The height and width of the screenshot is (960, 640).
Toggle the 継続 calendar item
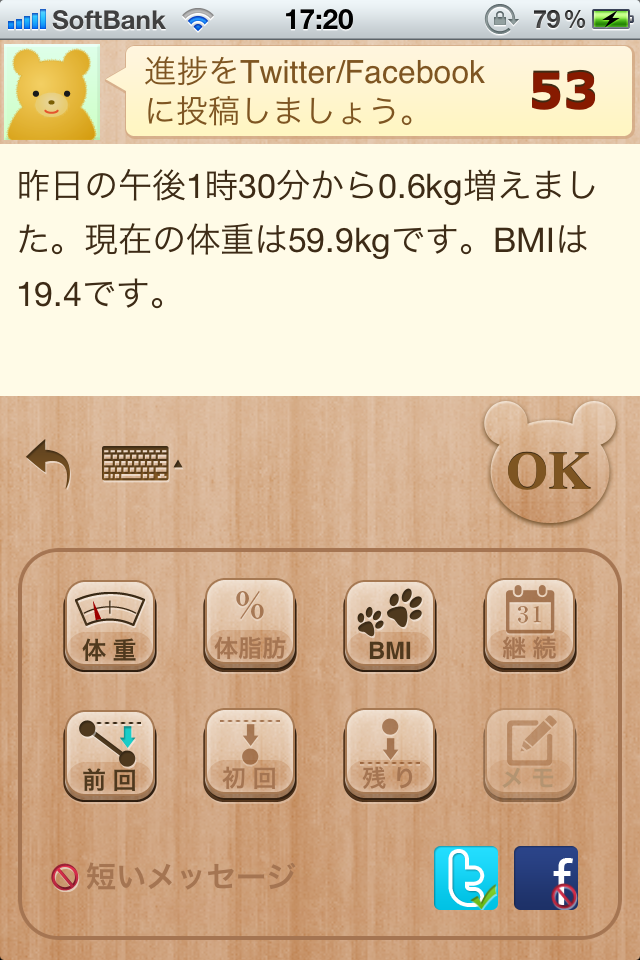click(530, 625)
